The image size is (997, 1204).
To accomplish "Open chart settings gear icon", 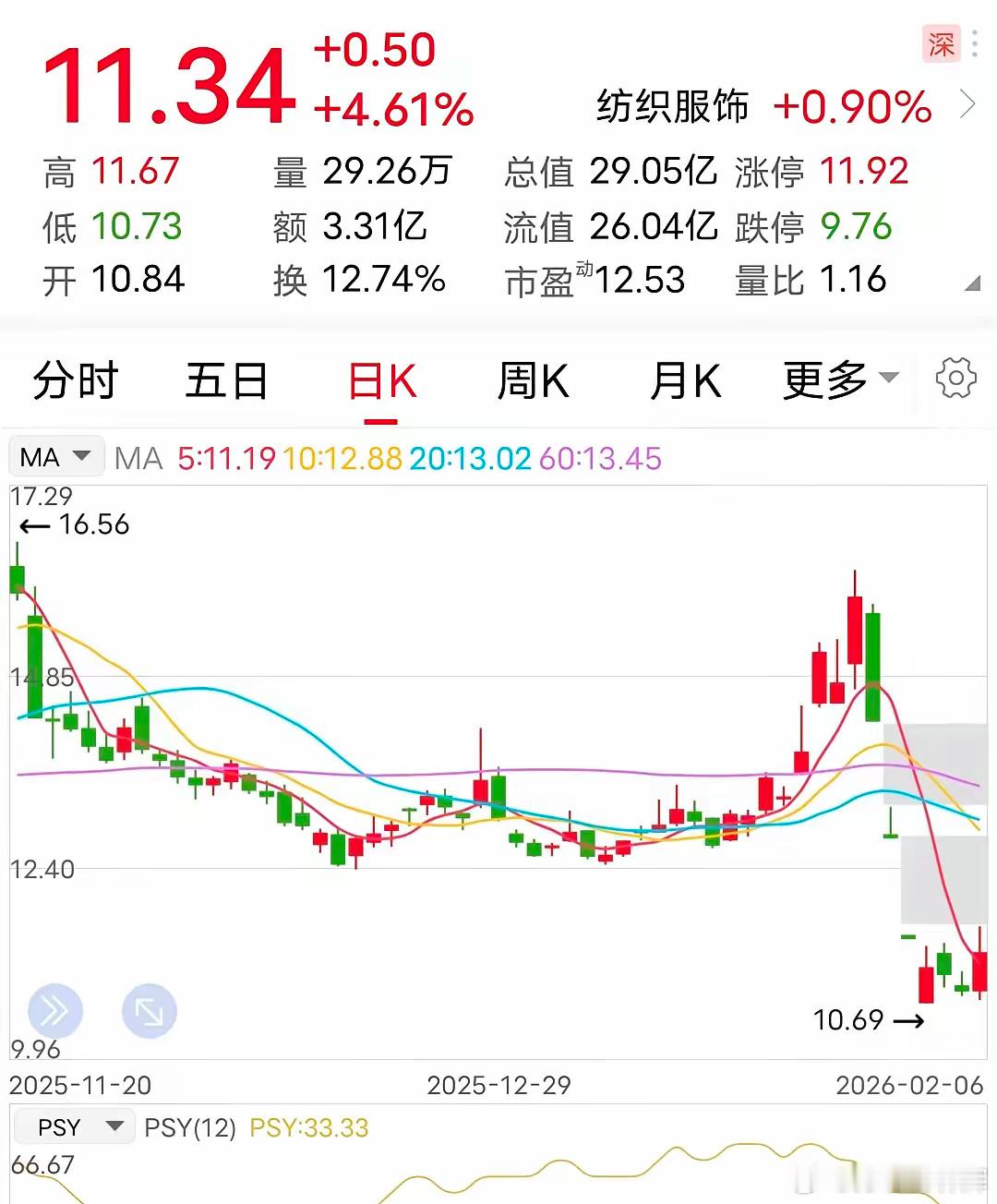I will coord(955,378).
